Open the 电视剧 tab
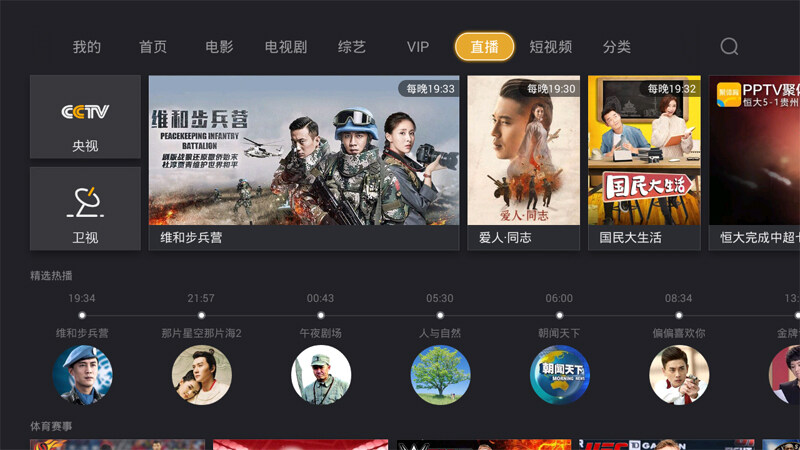The image size is (800, 450). click(x=286, y=47)
